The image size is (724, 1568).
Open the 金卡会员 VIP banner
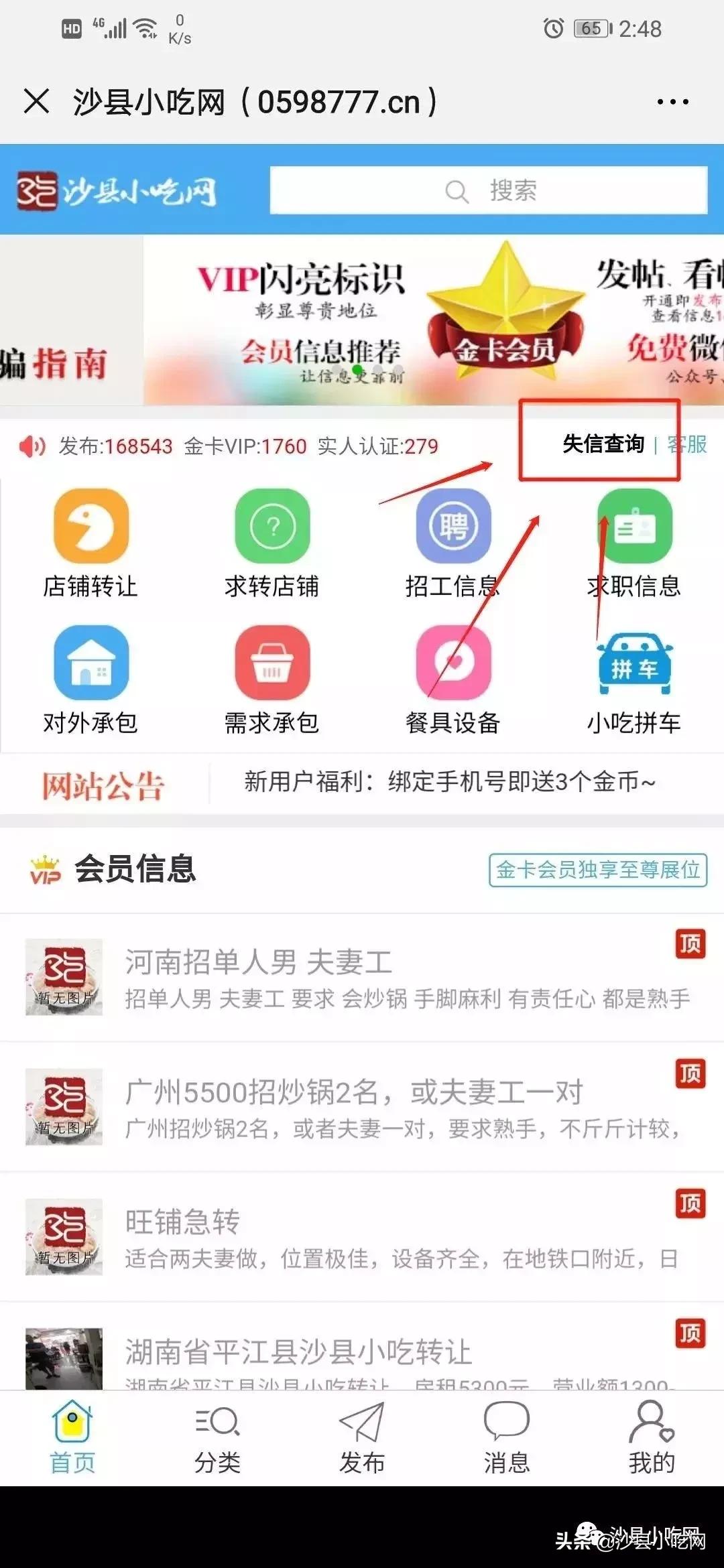[433, 320]
